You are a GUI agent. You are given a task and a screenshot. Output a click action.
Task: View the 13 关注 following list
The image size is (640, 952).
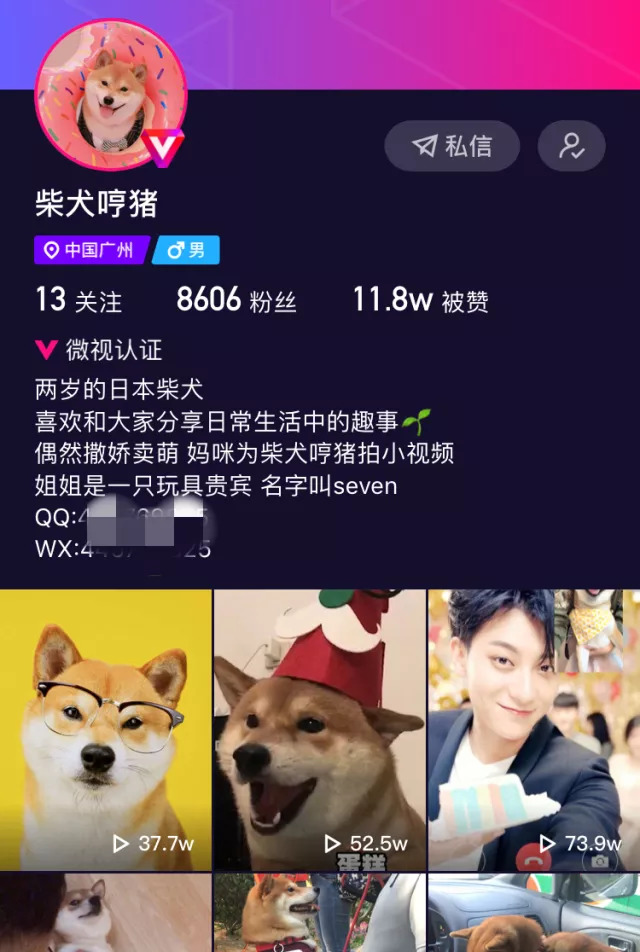[78, 300]
